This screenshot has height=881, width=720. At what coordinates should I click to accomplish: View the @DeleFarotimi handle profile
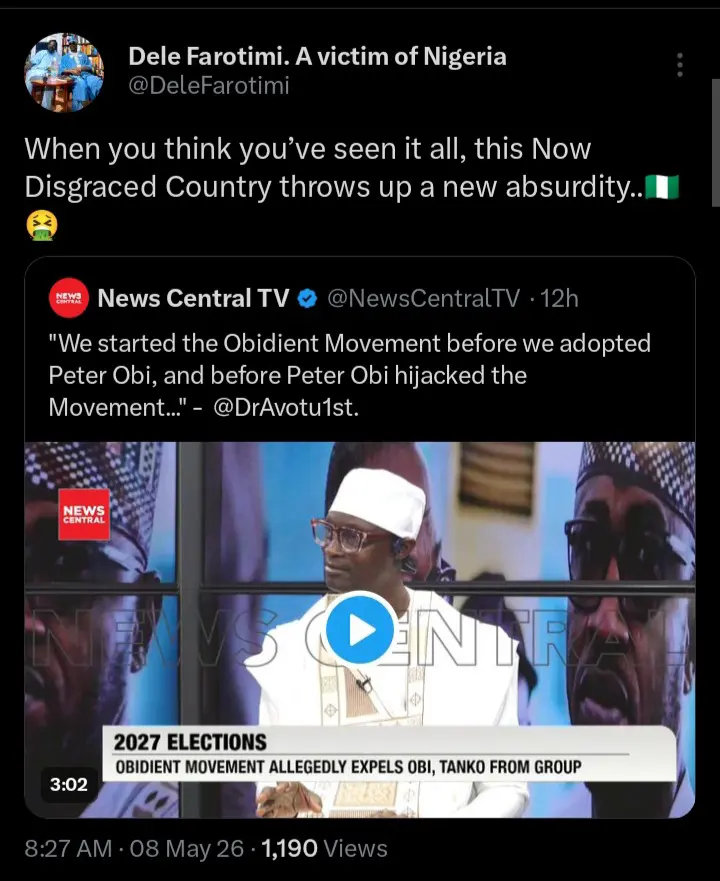(209, 86)
